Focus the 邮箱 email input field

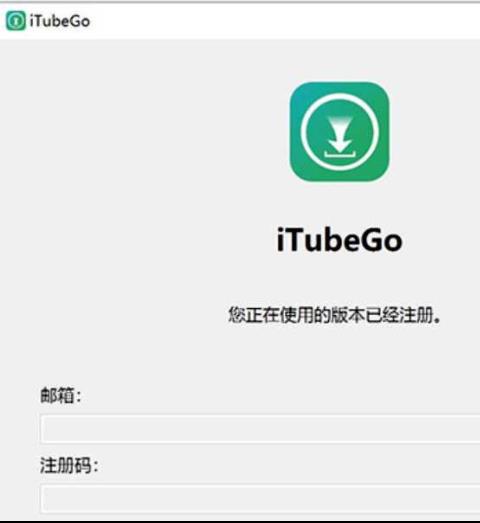pos(260,429)
